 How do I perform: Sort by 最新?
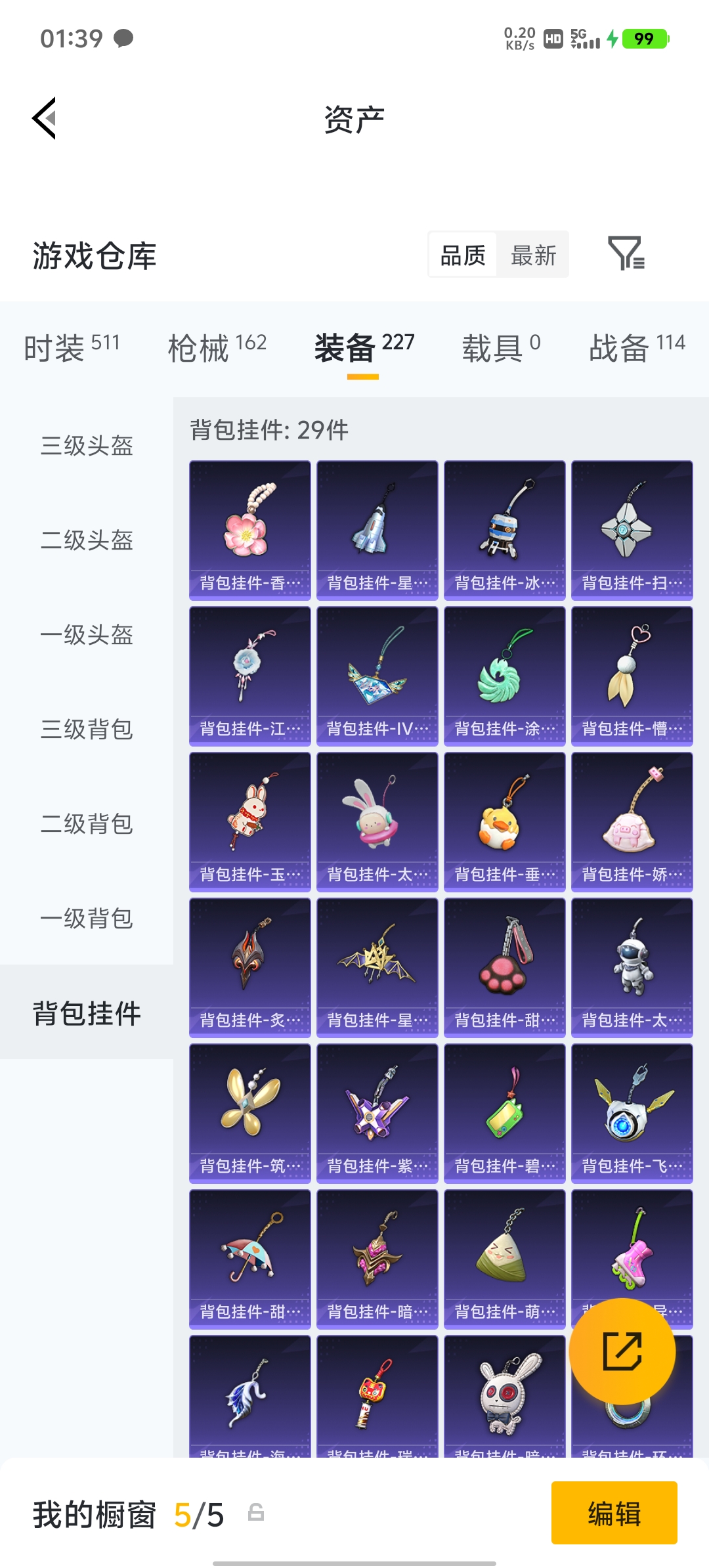pyautogui.click(x=533, y=255)
